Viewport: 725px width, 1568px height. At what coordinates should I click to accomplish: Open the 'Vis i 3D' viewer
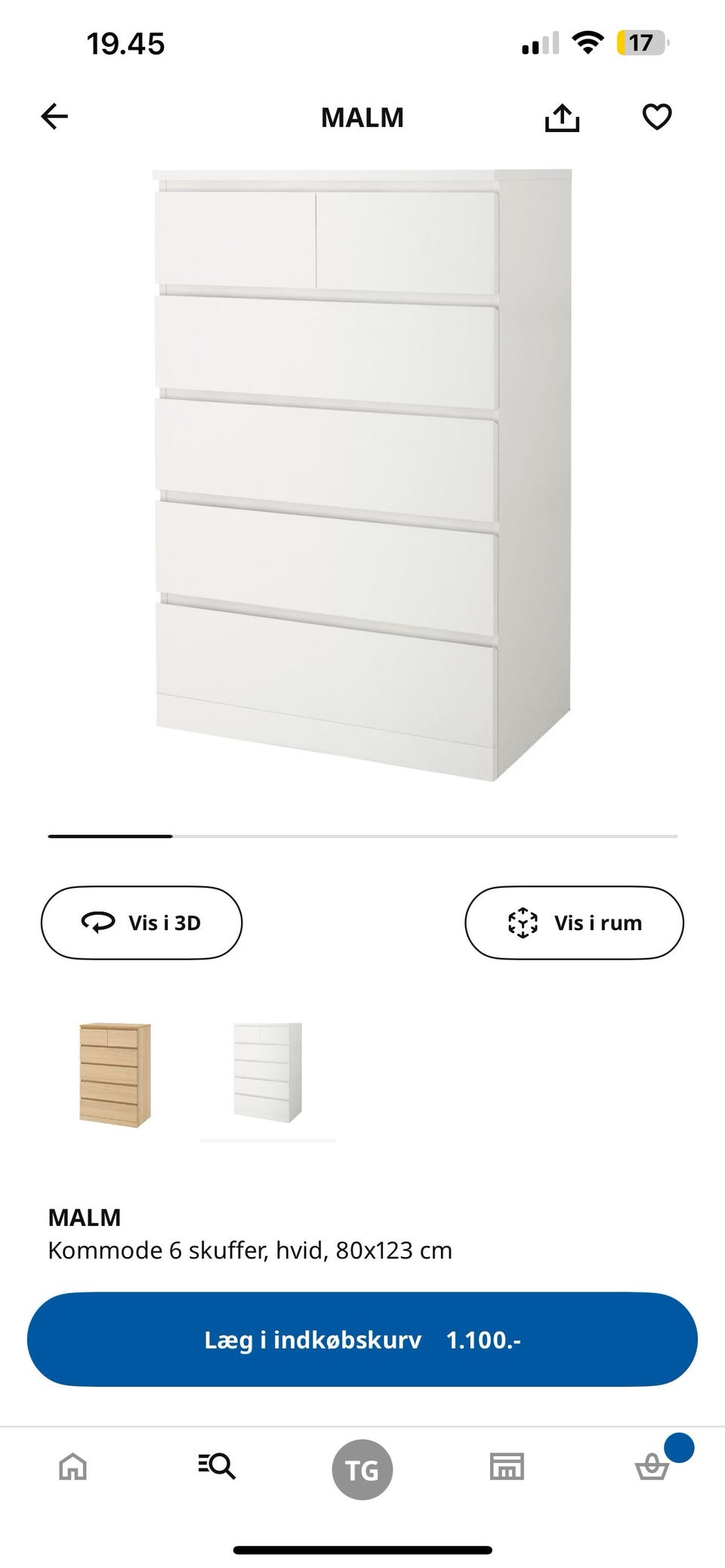pos(140,922)
